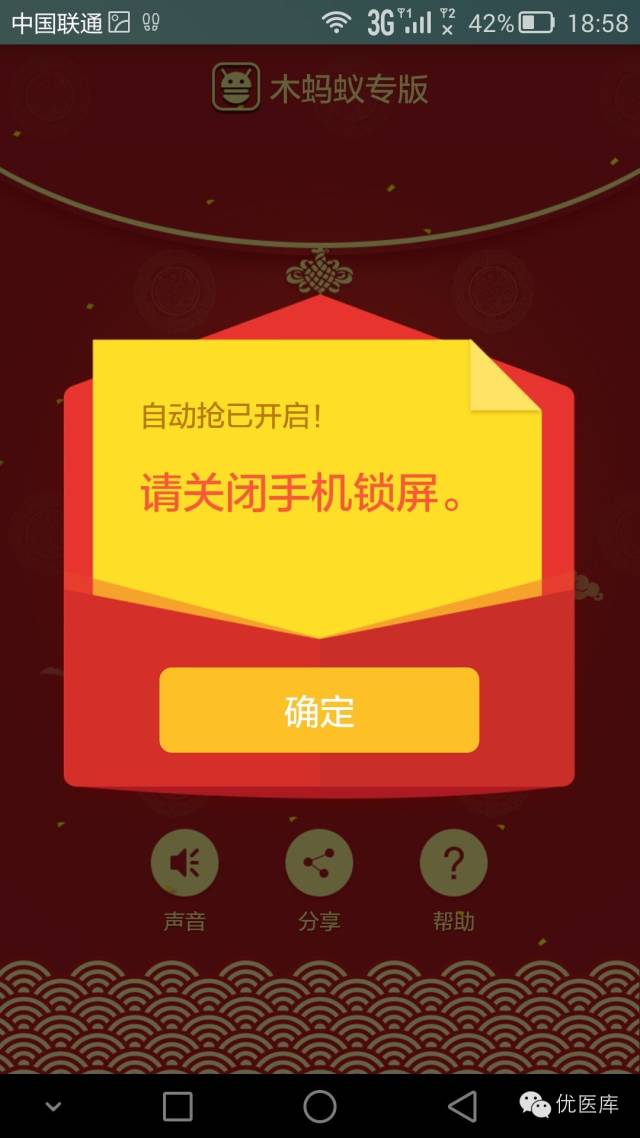Open the 帮助 help icon
640x1138 pixels.
453,862
